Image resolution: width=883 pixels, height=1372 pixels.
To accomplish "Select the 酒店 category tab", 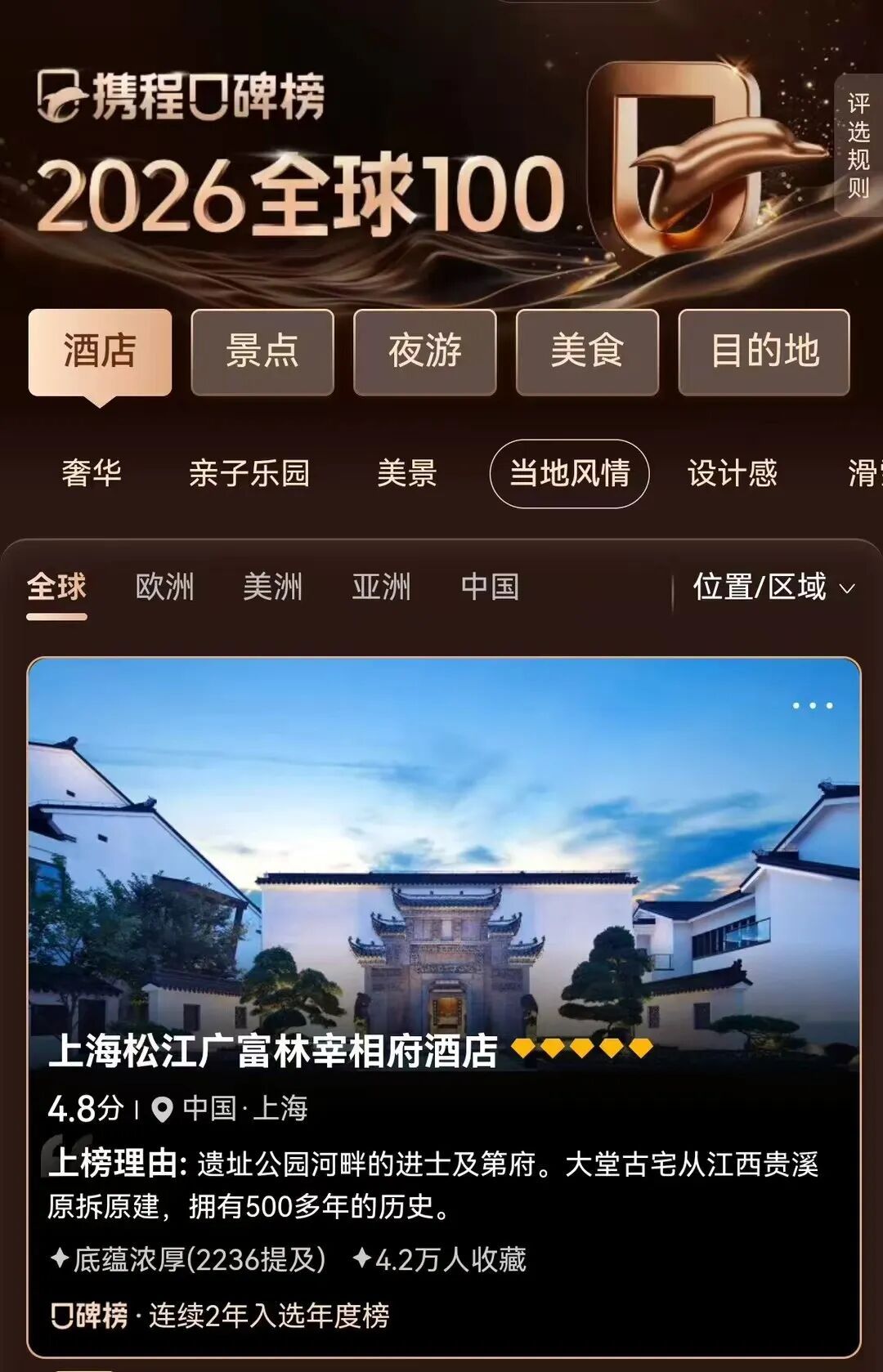I will (100, 352).
